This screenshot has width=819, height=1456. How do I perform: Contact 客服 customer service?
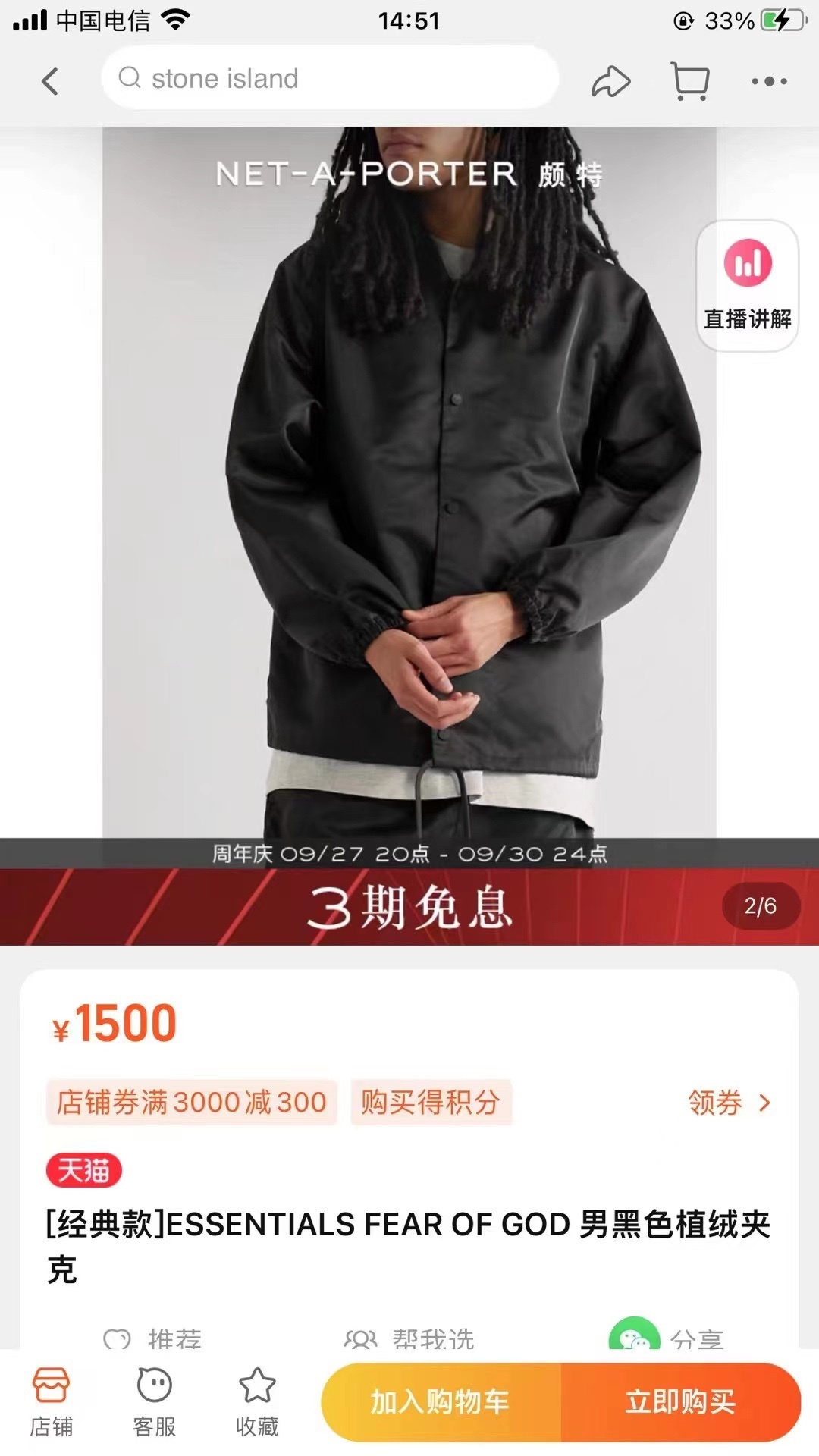tap(154, 1401)
